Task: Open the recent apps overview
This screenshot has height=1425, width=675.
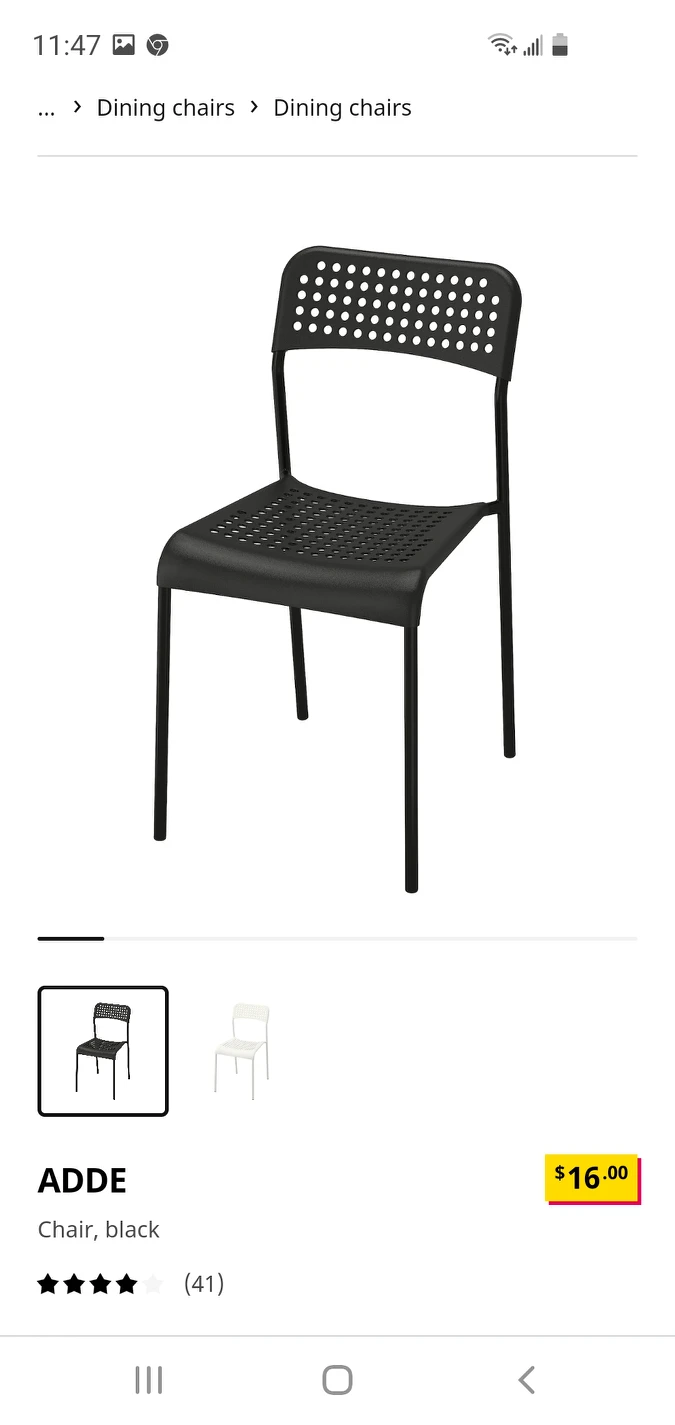Action: coord(149,1380)
